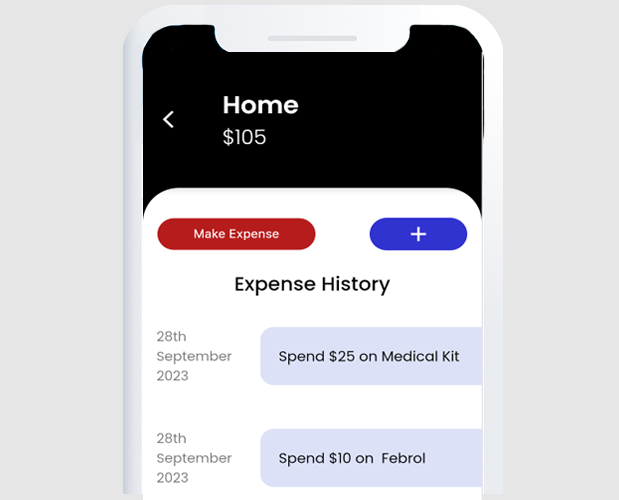The height and width of the screenshot is (500, 619).
Task: Tap the Make Expense button
Action: point(236,234)
